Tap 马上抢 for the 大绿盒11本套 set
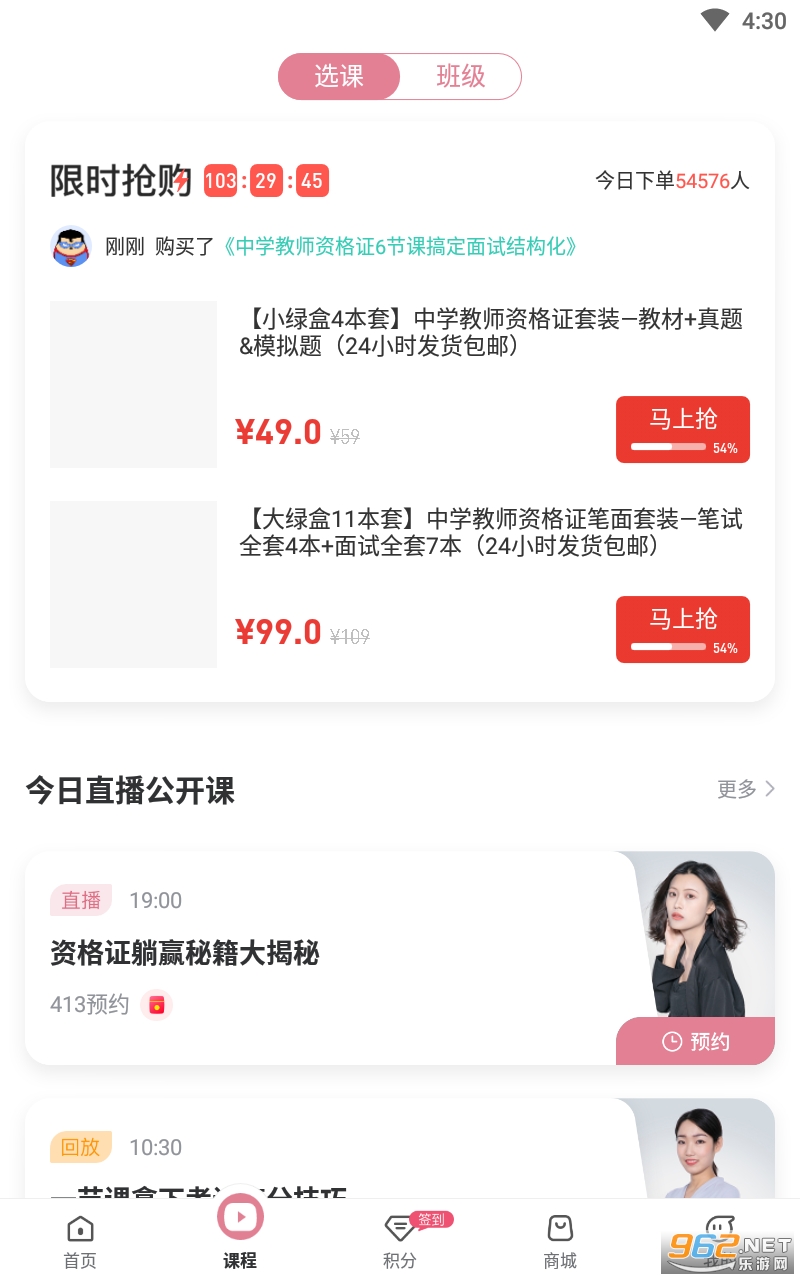This screenshot has height=1280, width=800. pos(682,629)
